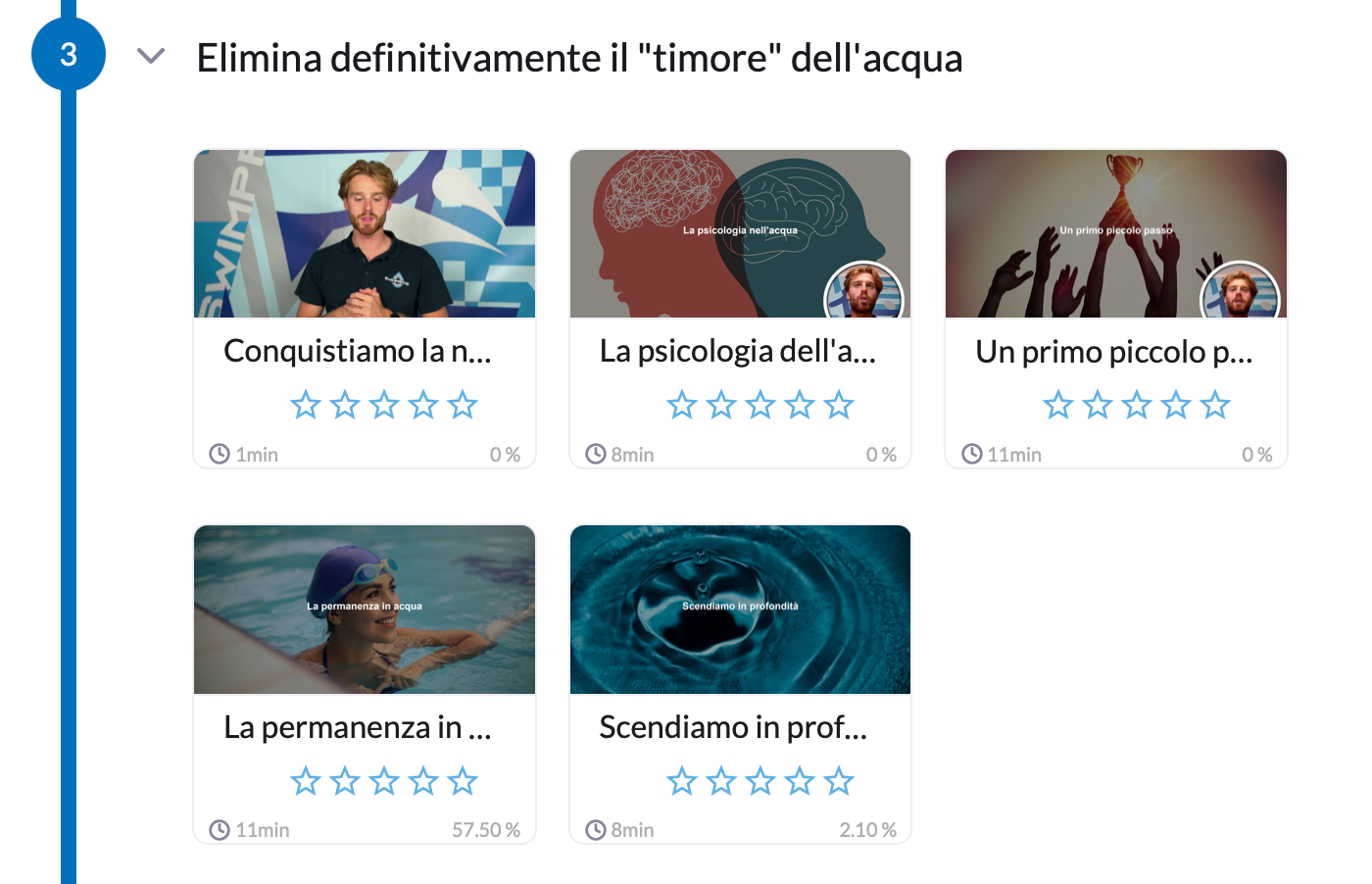Rate La permanenza in ... four stars

pos(423,781)
